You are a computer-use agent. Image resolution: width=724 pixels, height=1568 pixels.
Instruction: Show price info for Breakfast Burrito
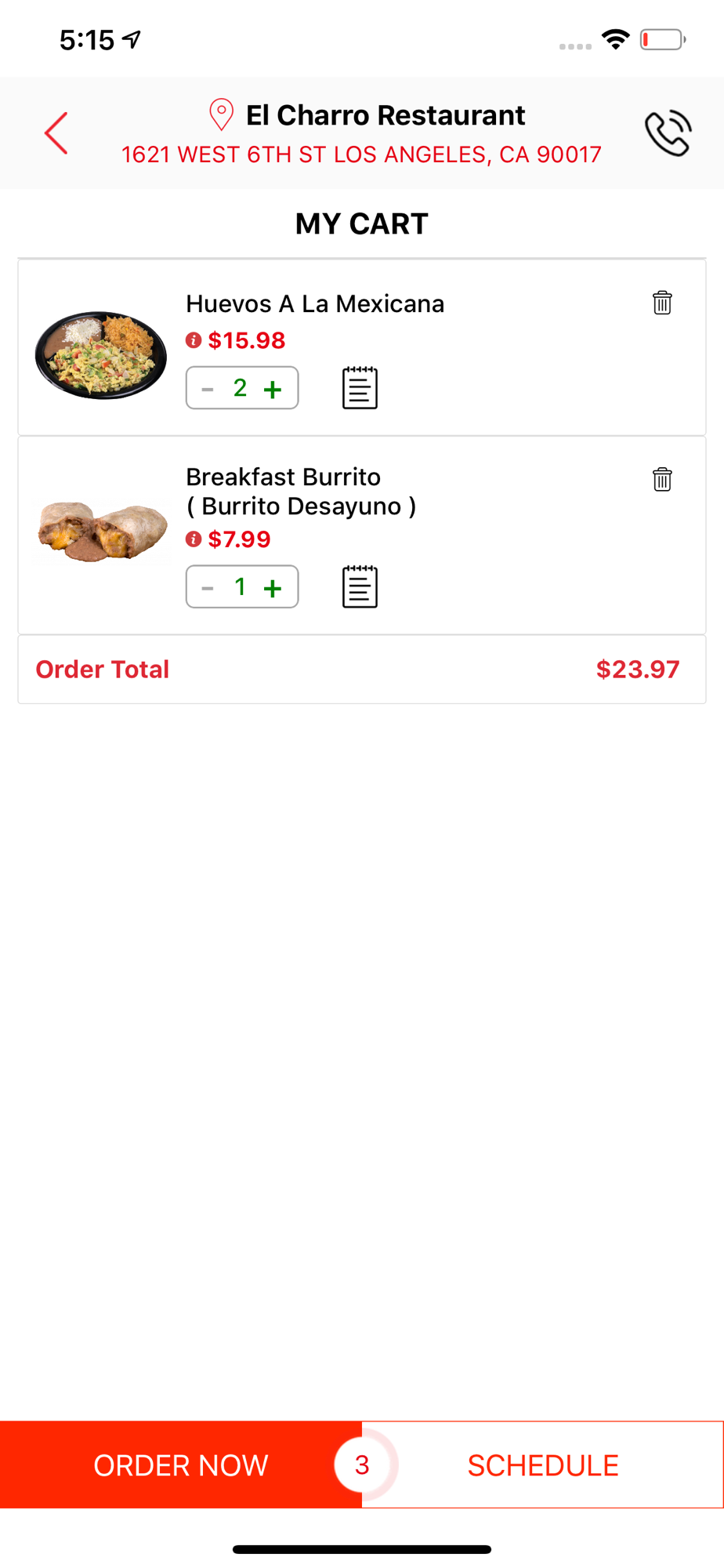pyautogui.click(x=194, y=539)
